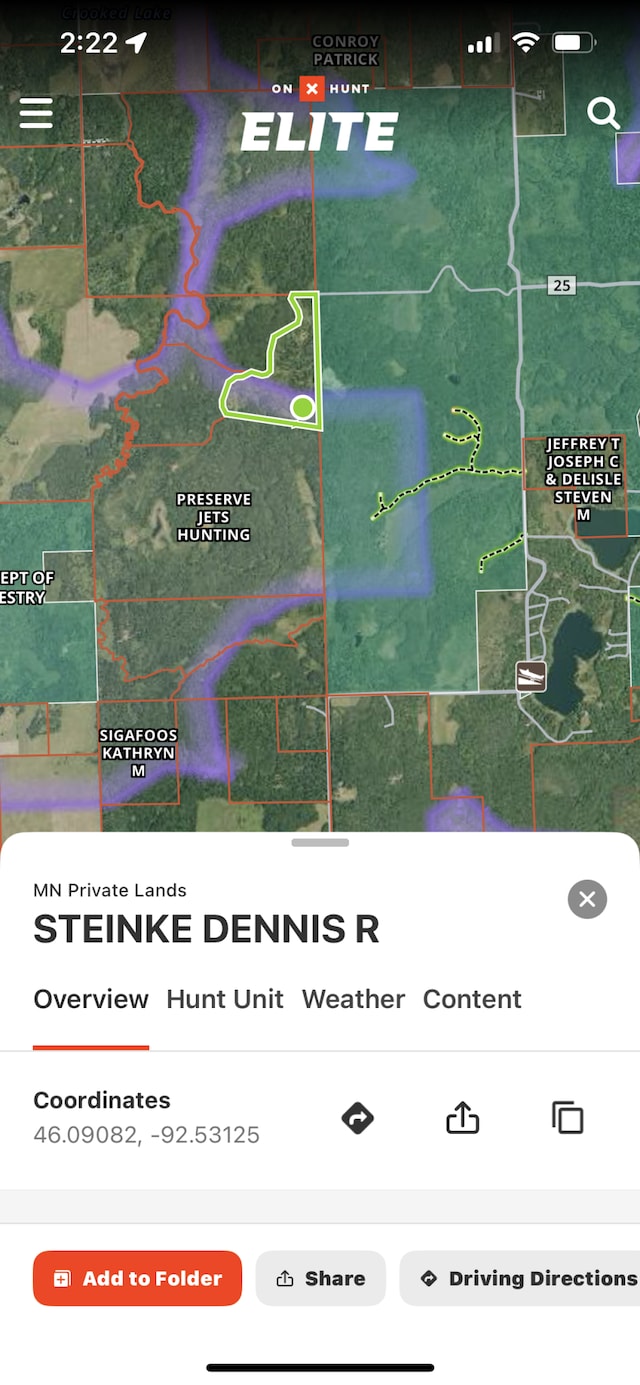Close the Steinke Dennis R panel

click(x=587, y=899)
